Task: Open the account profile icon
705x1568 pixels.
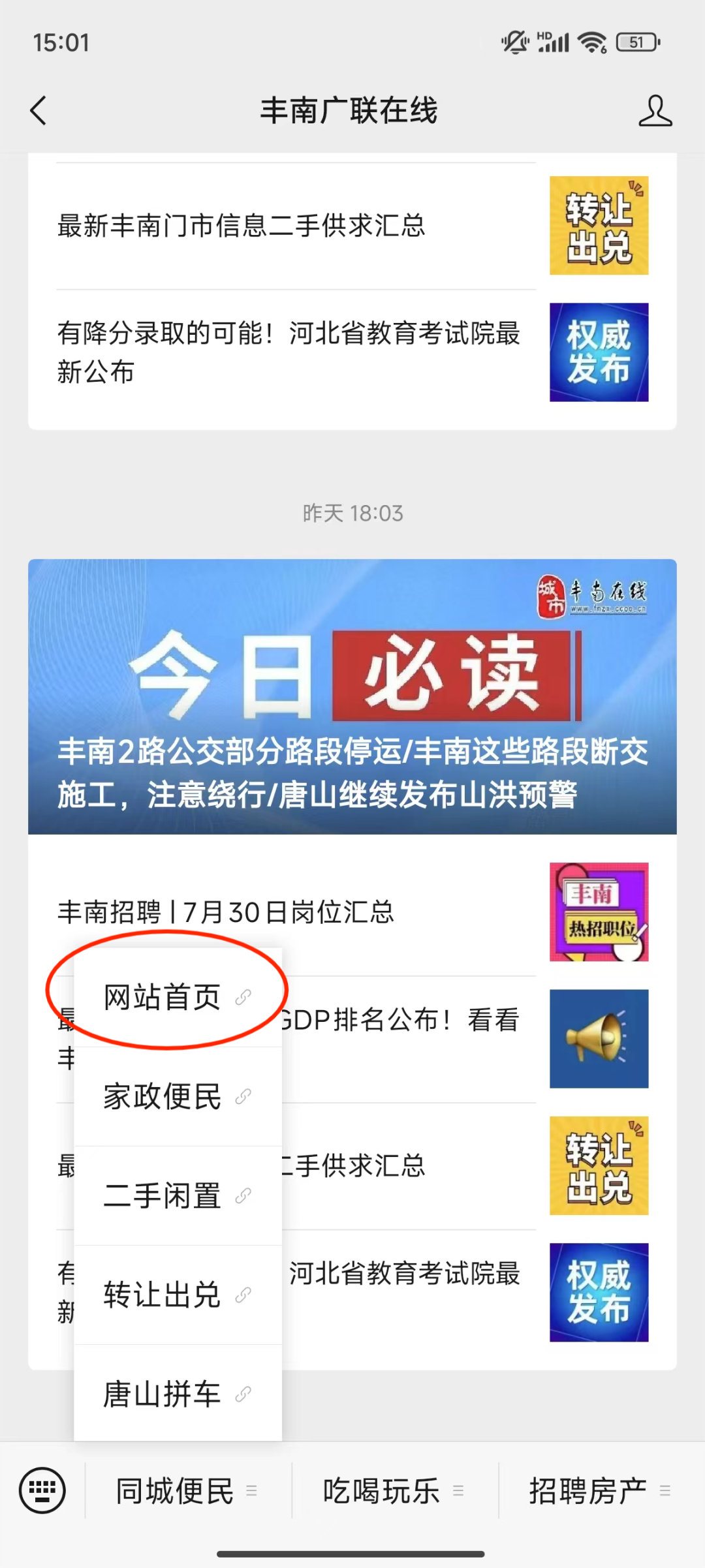Action: 655,110
